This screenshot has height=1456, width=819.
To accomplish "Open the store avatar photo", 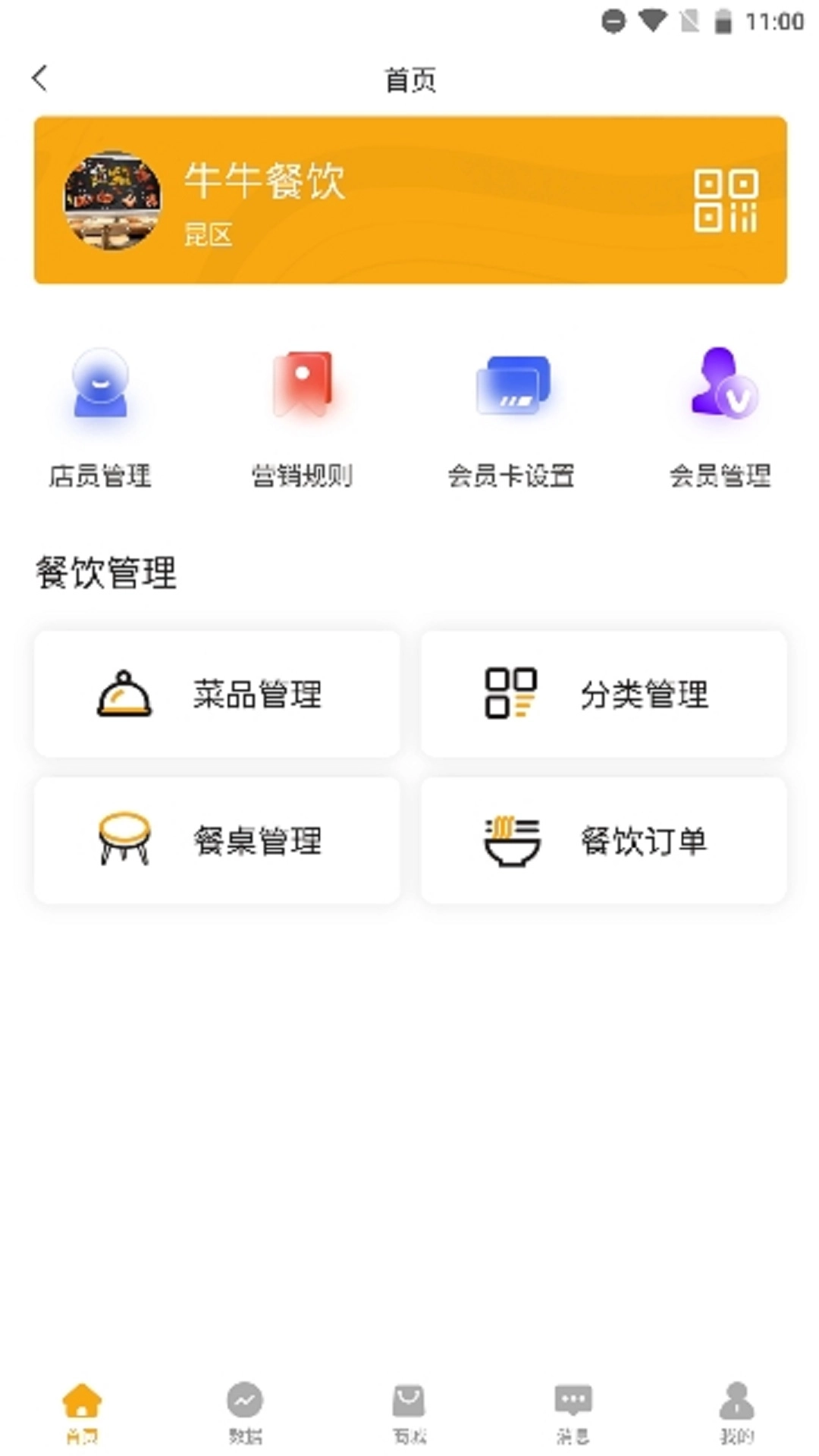I will click(112, 201).
